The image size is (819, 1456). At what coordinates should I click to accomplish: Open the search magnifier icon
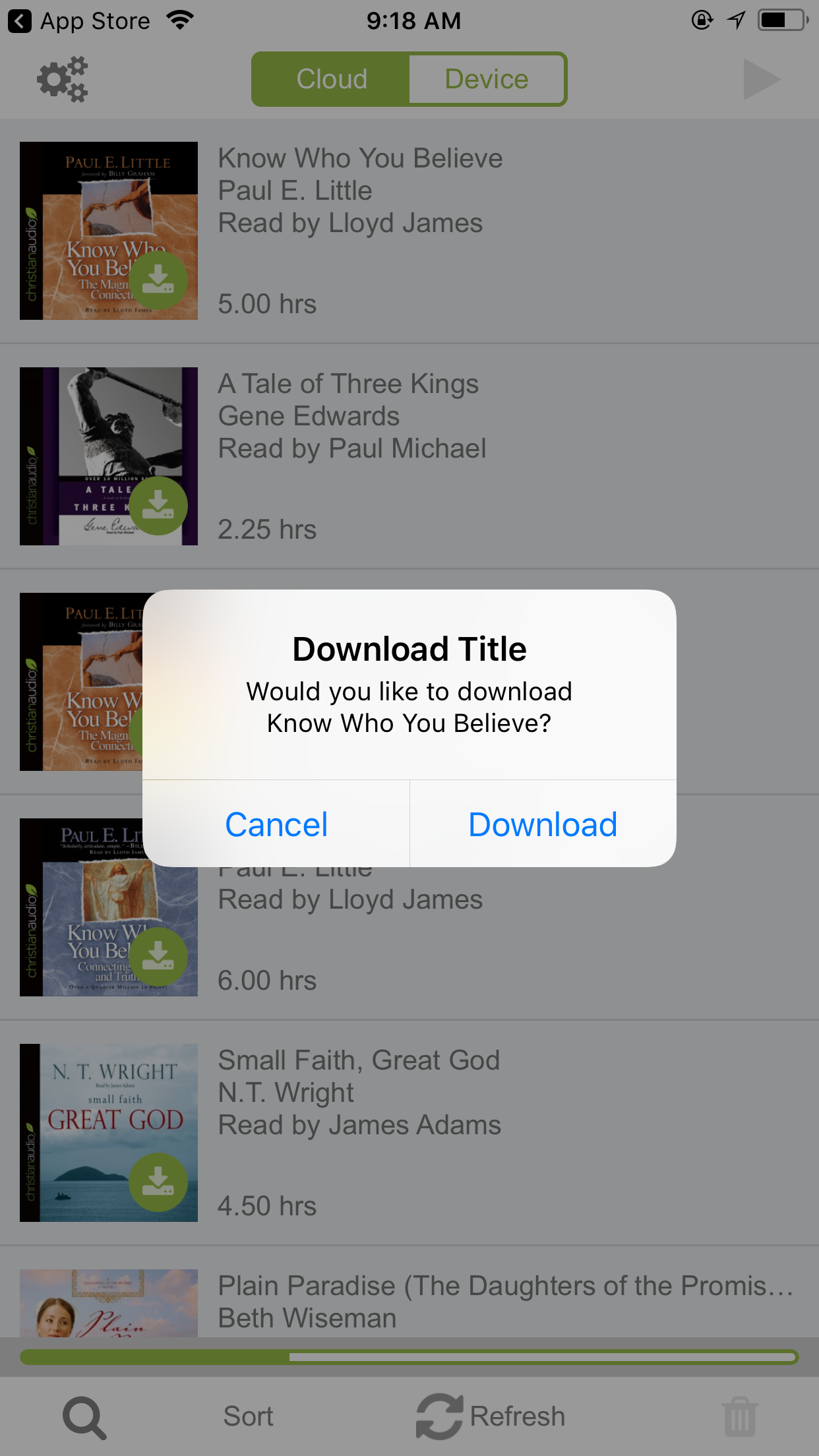pos(84,1418)
